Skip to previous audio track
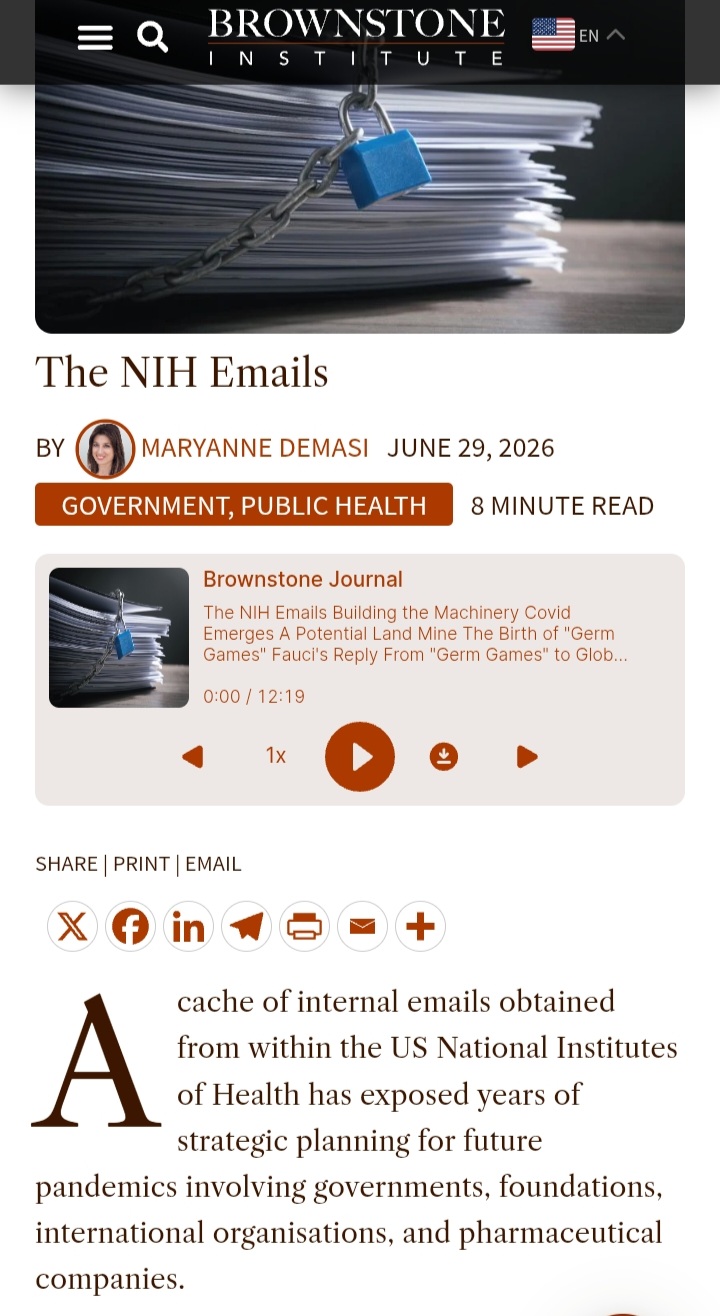The width and height of the screenshot is (720, 1316). (193, 757)
